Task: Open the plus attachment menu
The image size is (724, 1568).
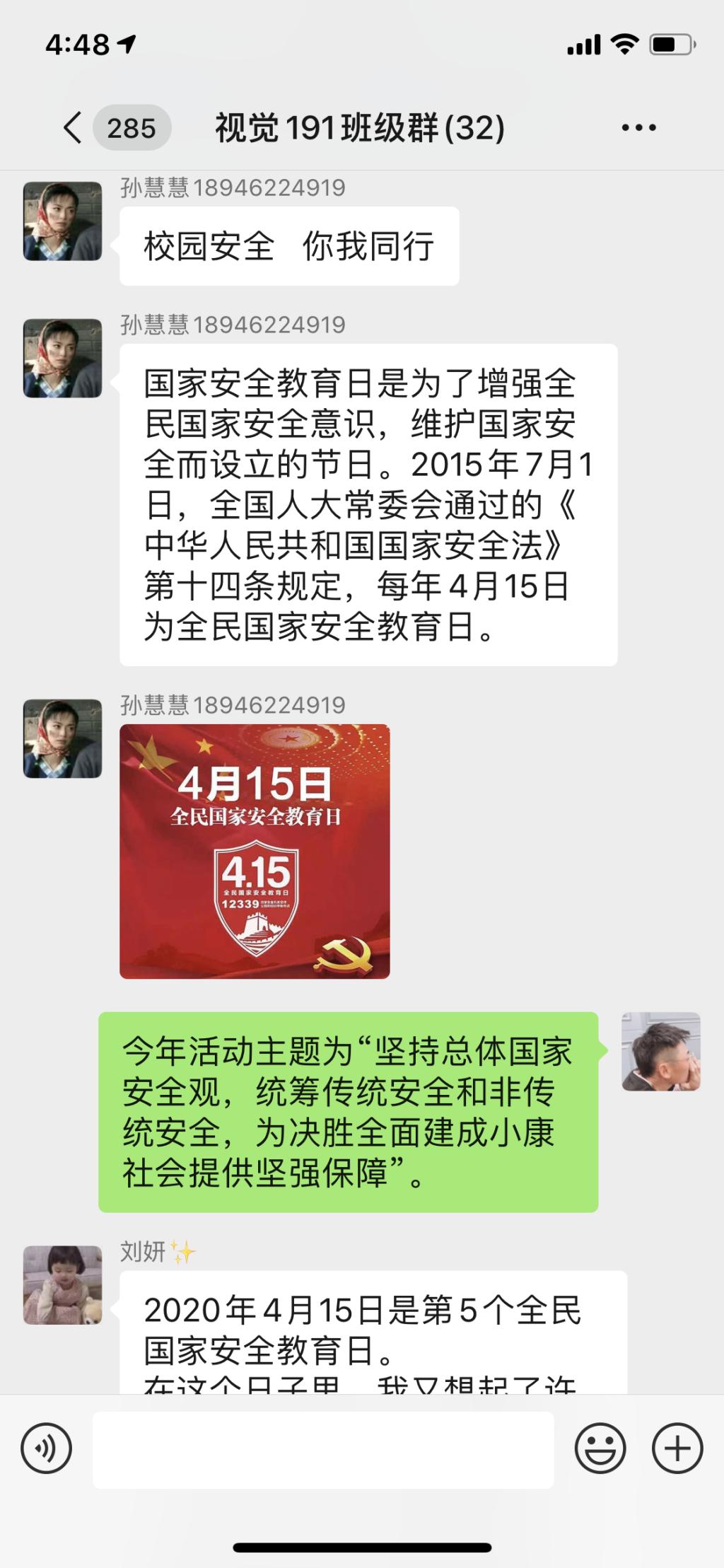Action: point(677,1447)
